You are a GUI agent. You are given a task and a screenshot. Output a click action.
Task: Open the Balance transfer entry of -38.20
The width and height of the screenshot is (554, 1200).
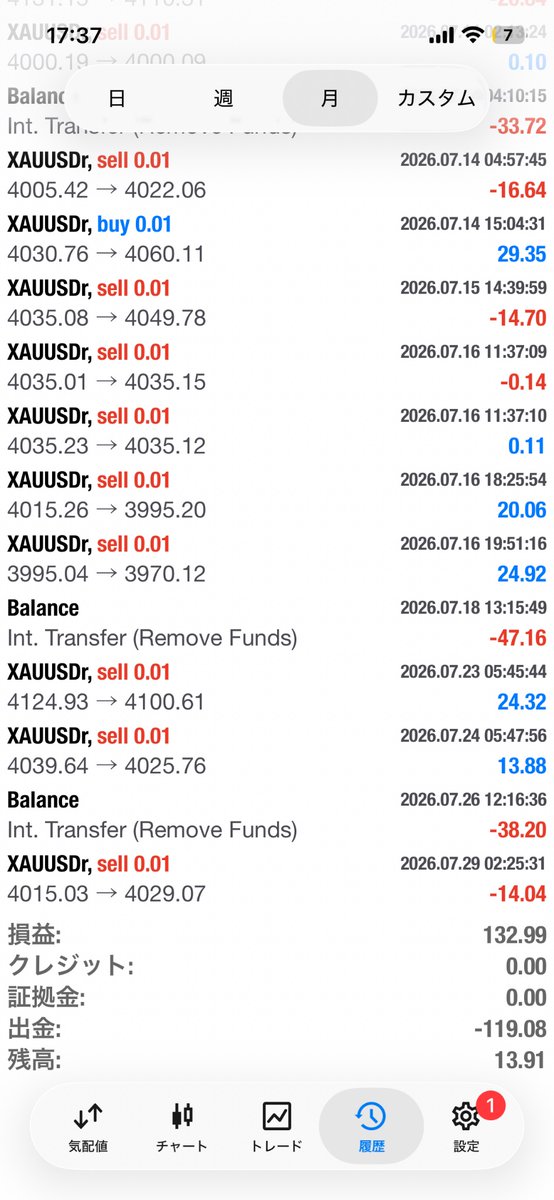coord(277,815)
